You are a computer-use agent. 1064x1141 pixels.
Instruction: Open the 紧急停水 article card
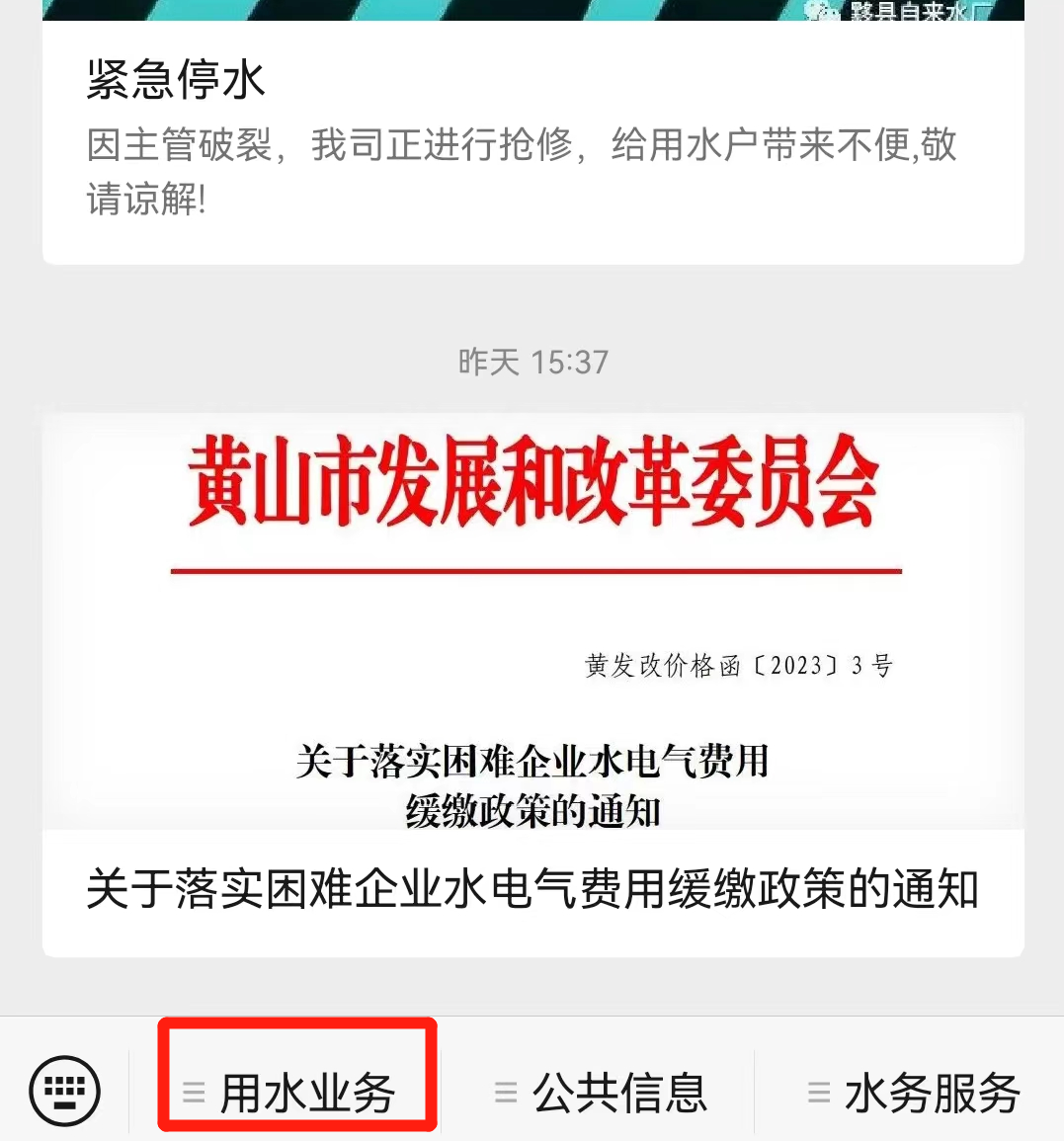(532, 138)
